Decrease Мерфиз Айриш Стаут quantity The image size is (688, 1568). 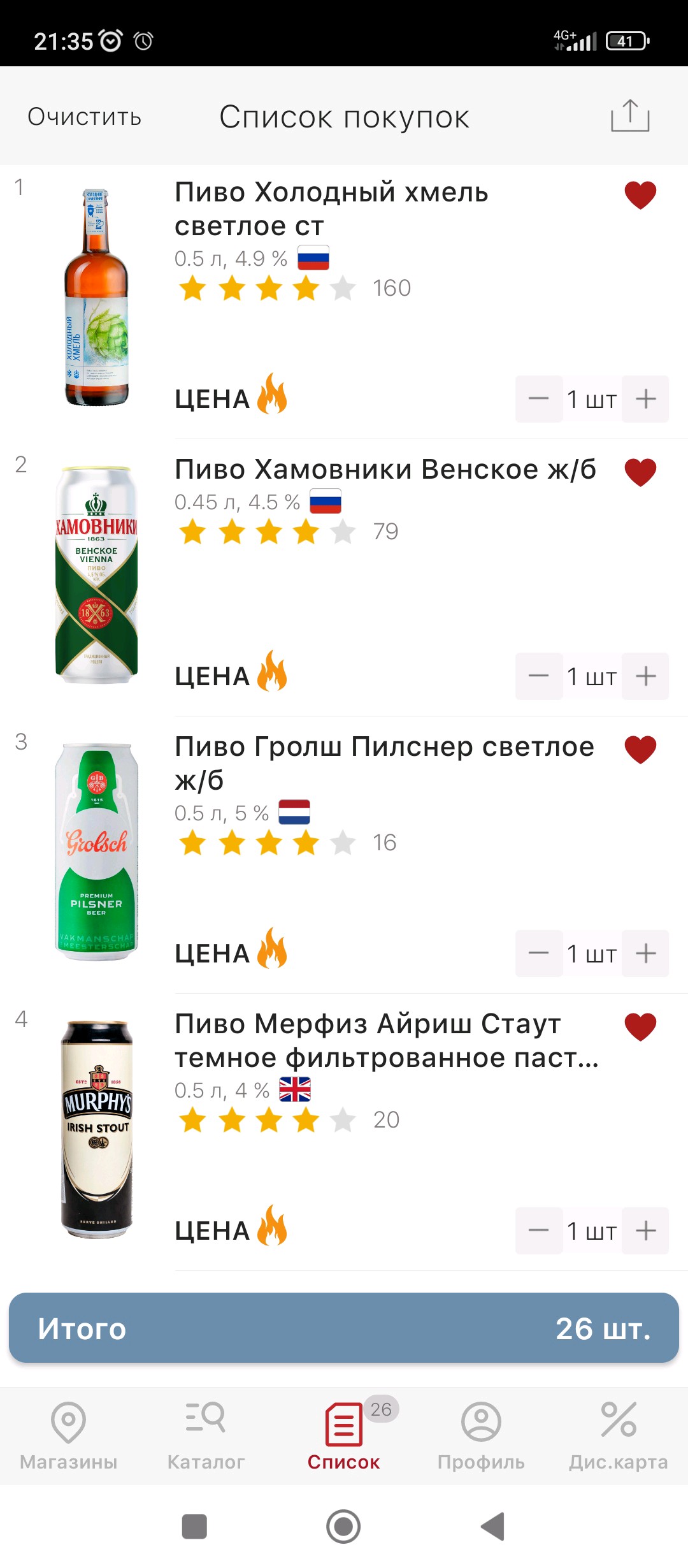539,1231
